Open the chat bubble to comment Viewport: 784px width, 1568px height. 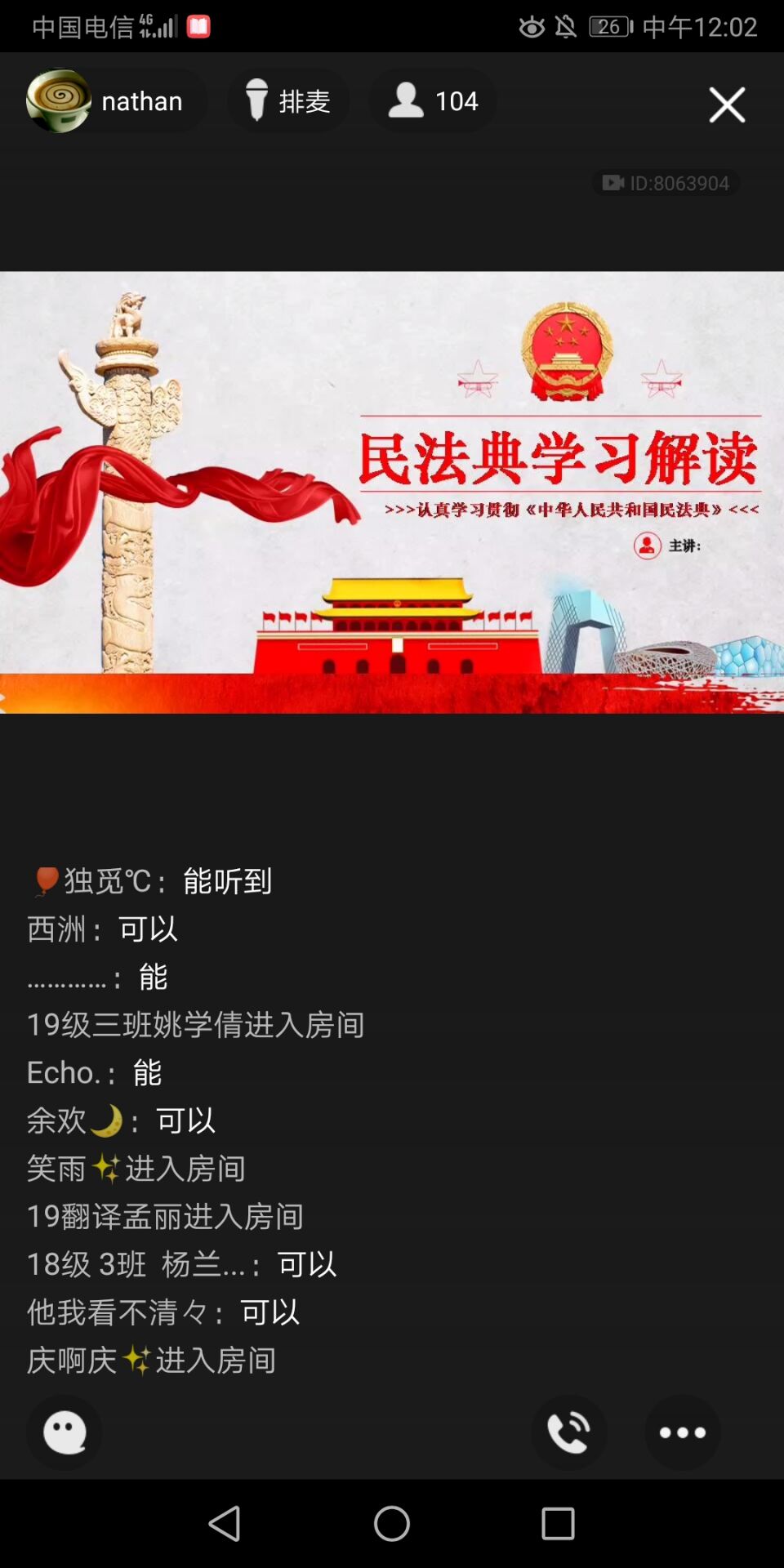(x=65, y=1432)
